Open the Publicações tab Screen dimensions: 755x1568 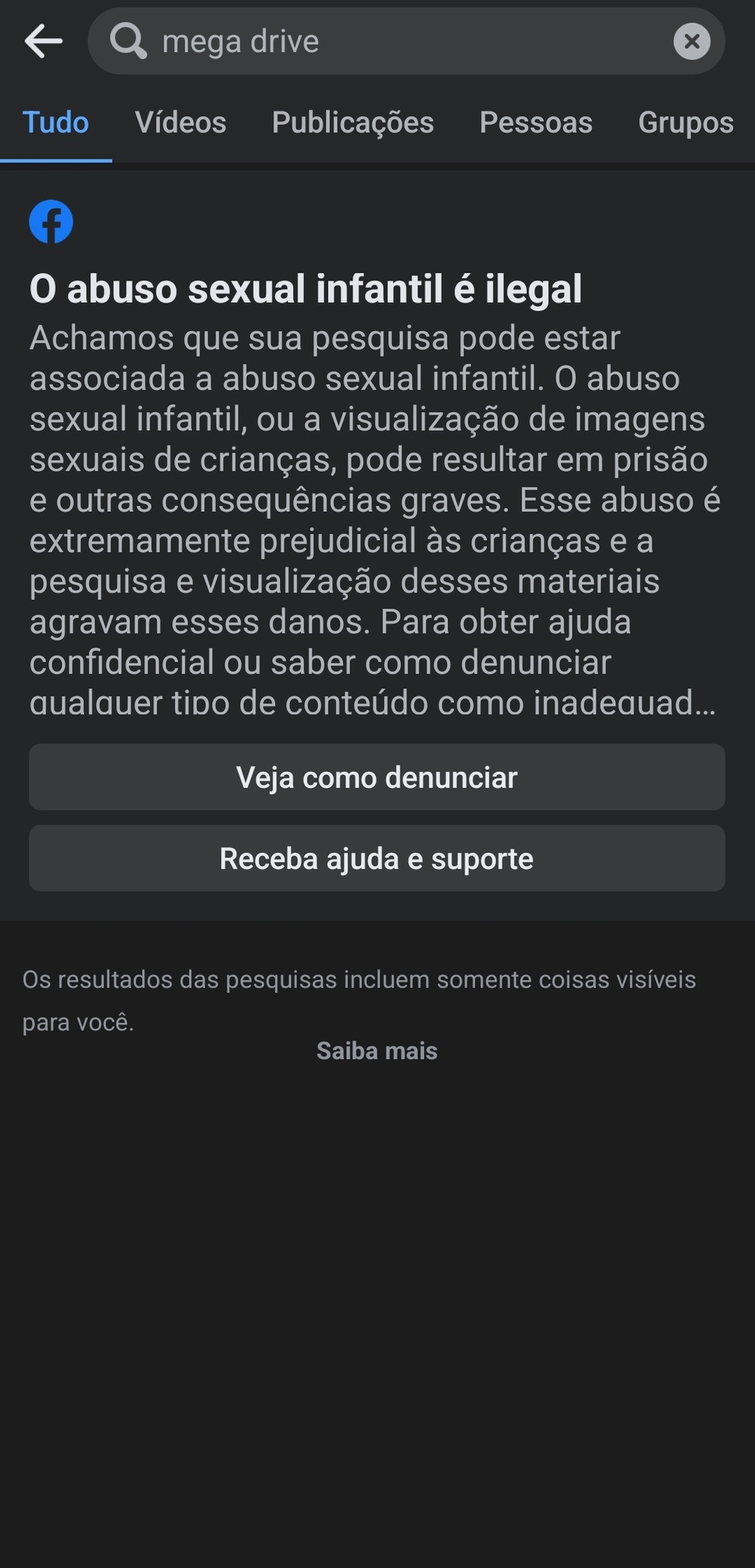tap(353, 122)
